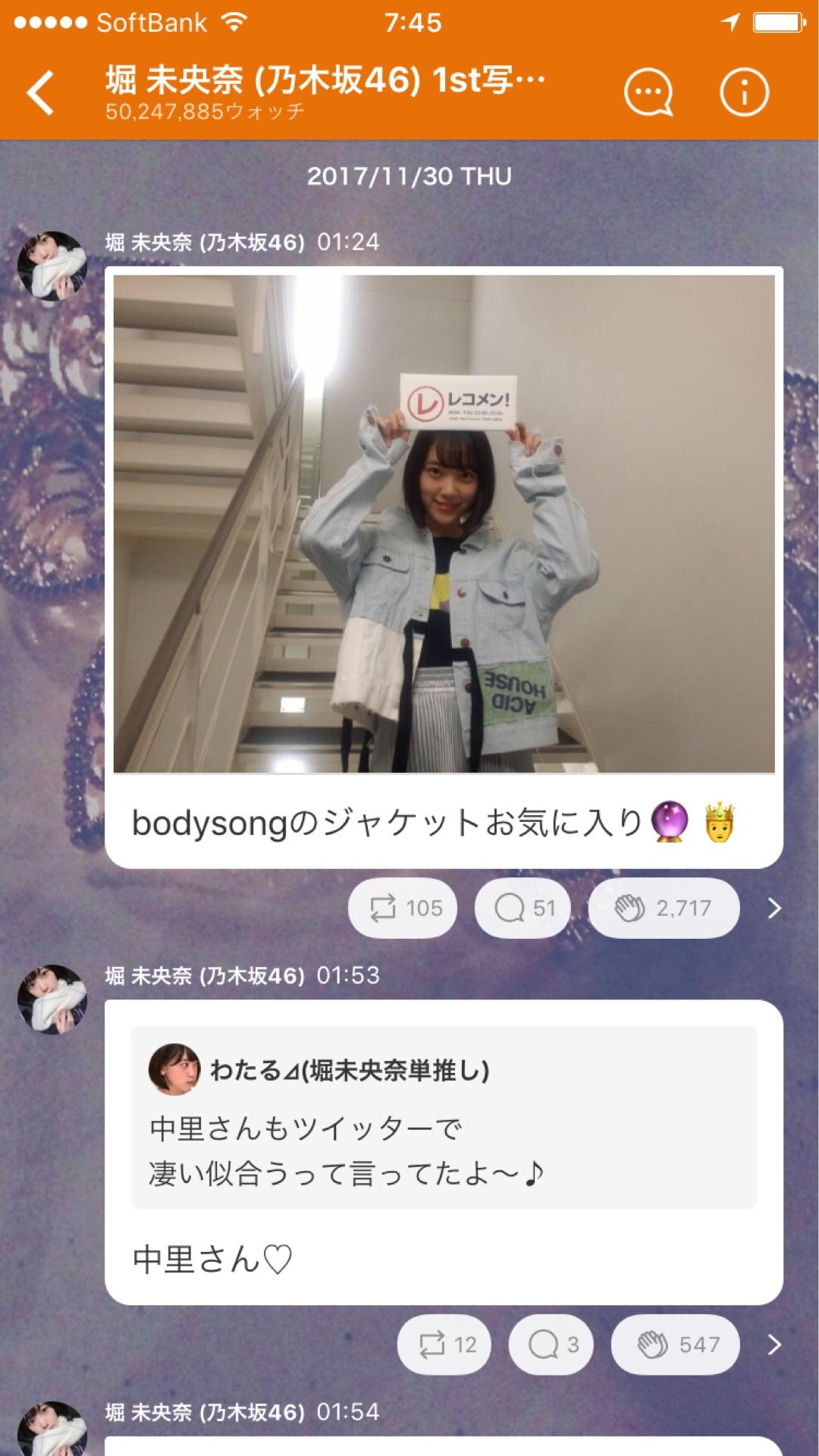The width and height of the screenshot is (819, 1456).
Task: Tap the retweet icon showing 105
Action: pyautogui.click(x=403, y=907)
